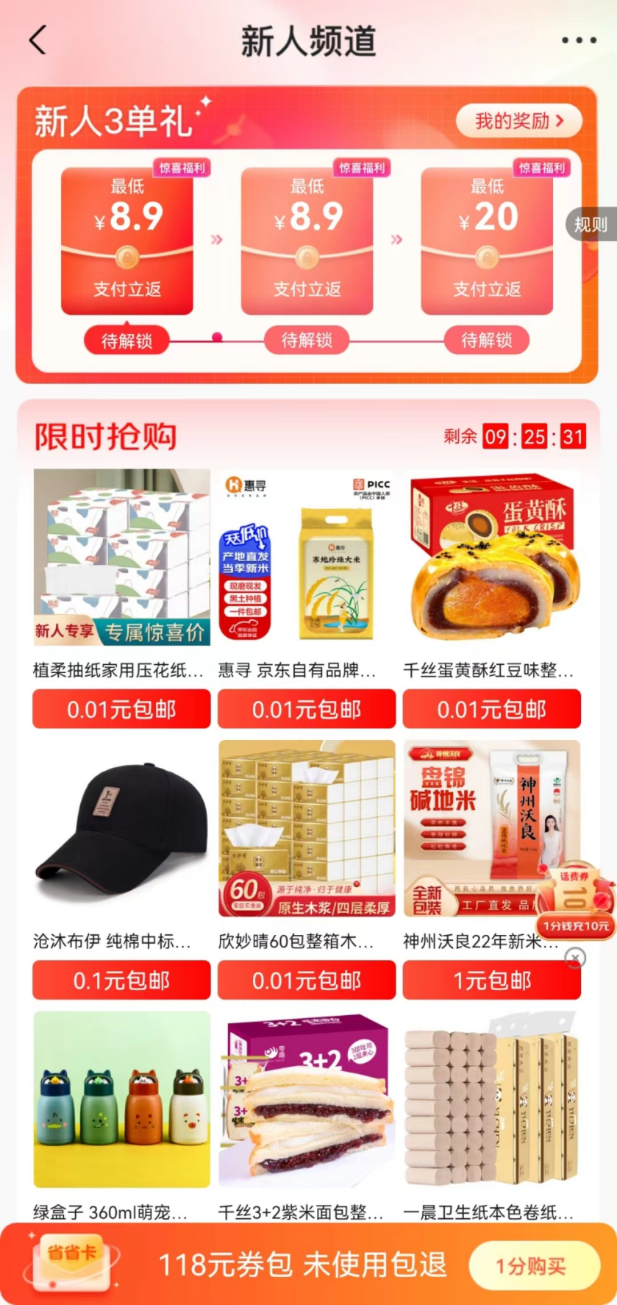Open the 千丝3+2紫米面包 product card
This screenshot has height=1305, width=617.
pos(307,1100)
